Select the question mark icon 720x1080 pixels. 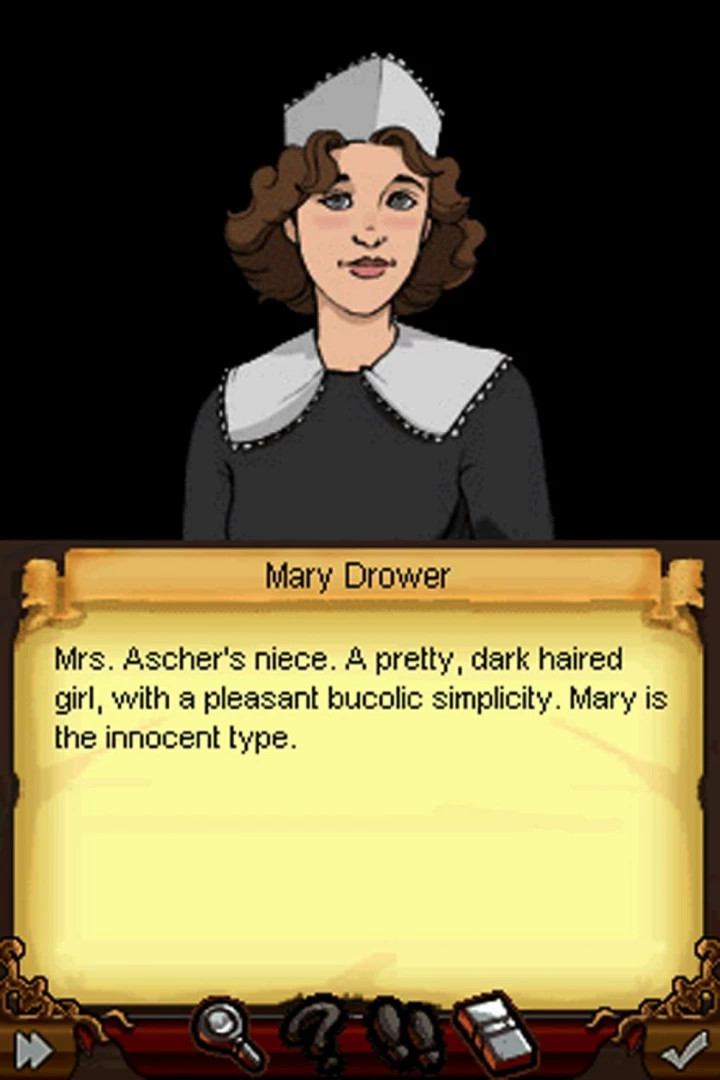pos(318,1036)
